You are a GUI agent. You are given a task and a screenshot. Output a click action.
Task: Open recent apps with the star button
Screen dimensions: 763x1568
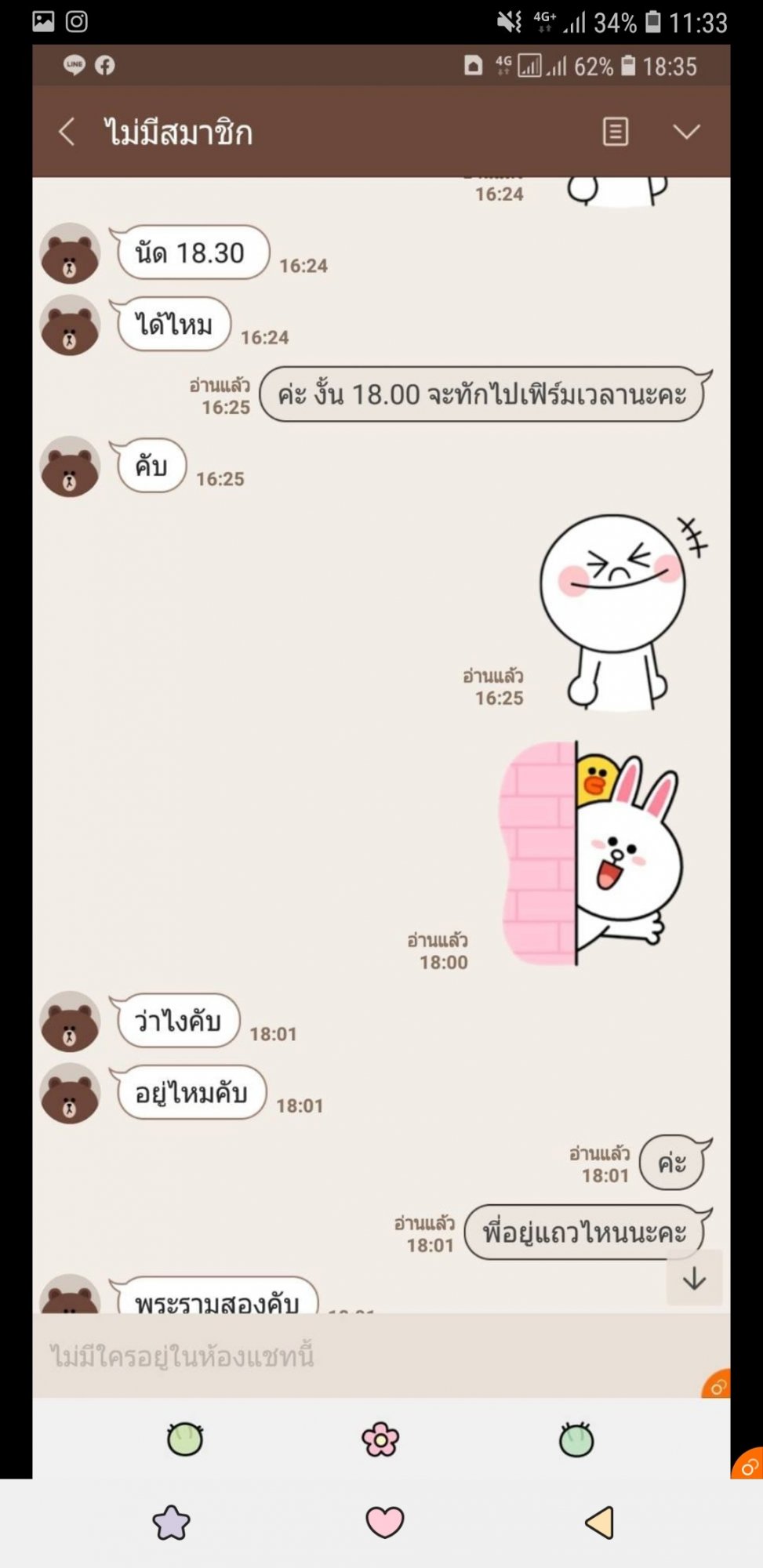coord(171,1523)
